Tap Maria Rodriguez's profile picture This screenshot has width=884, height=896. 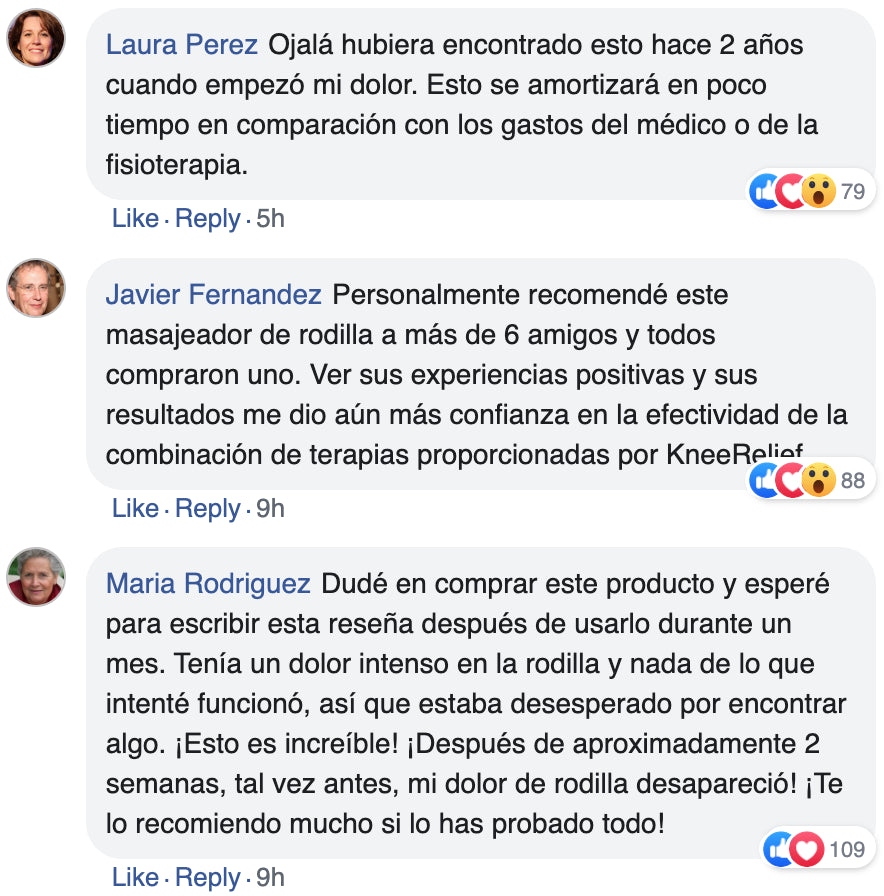click(36, 577)
